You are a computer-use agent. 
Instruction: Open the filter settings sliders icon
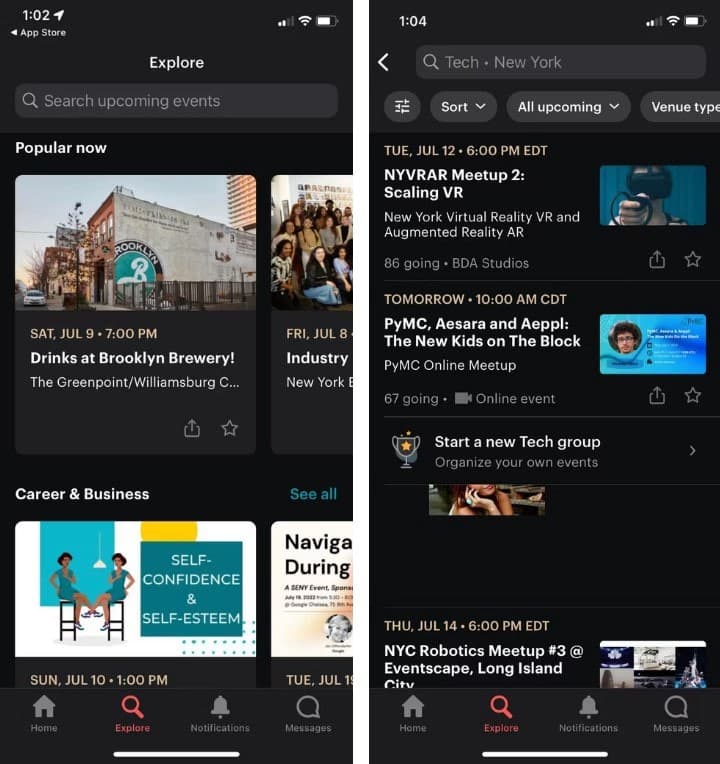(402, 107)
